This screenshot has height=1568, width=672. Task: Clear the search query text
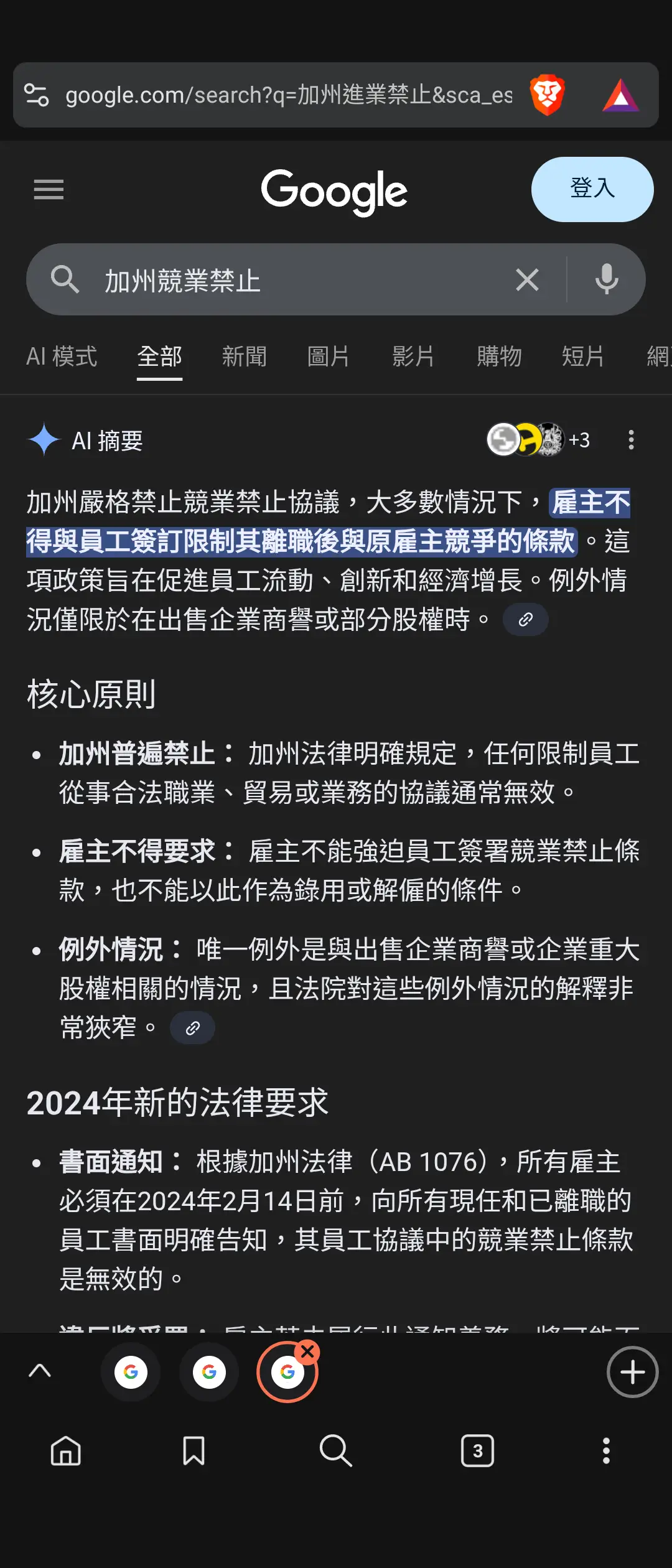527,280
